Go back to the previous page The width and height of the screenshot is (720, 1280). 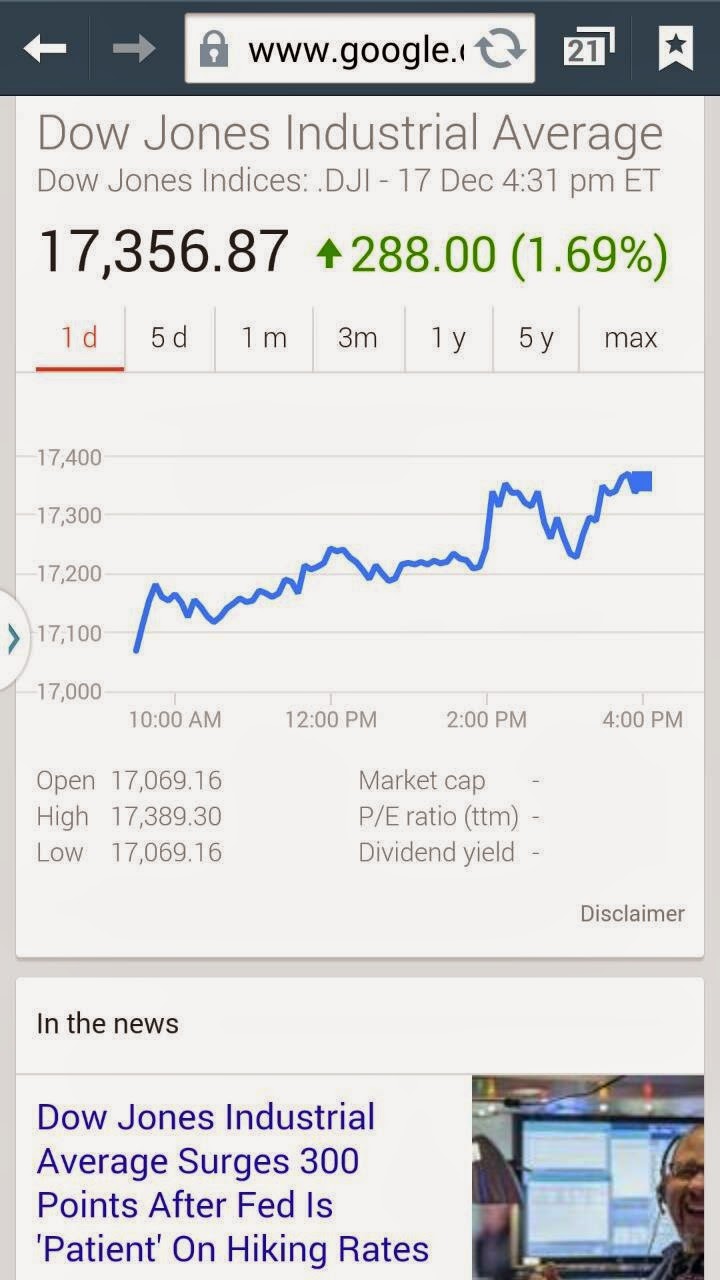click(45, 47)
